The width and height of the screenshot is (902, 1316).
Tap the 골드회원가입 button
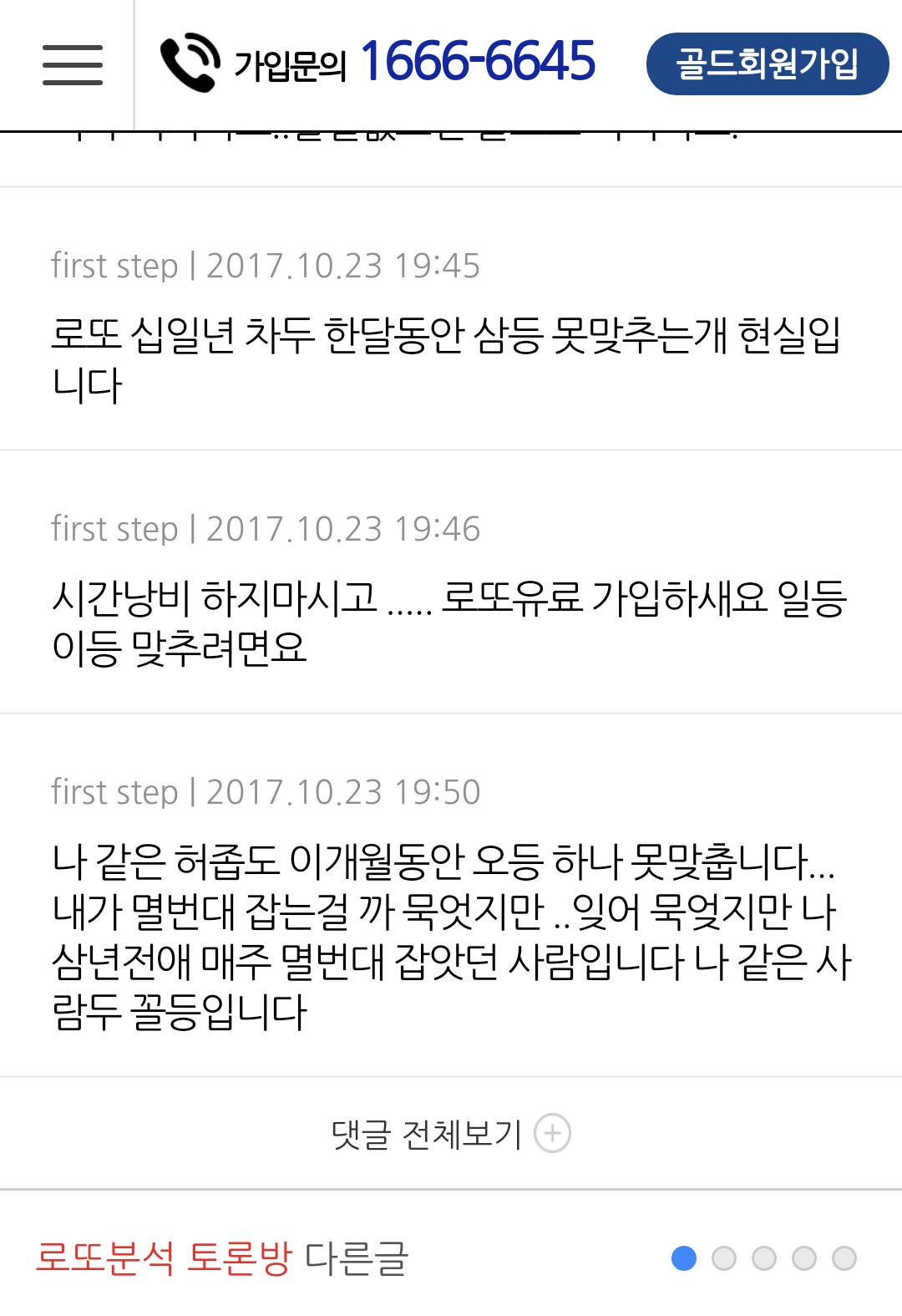(x=767, y=64)
